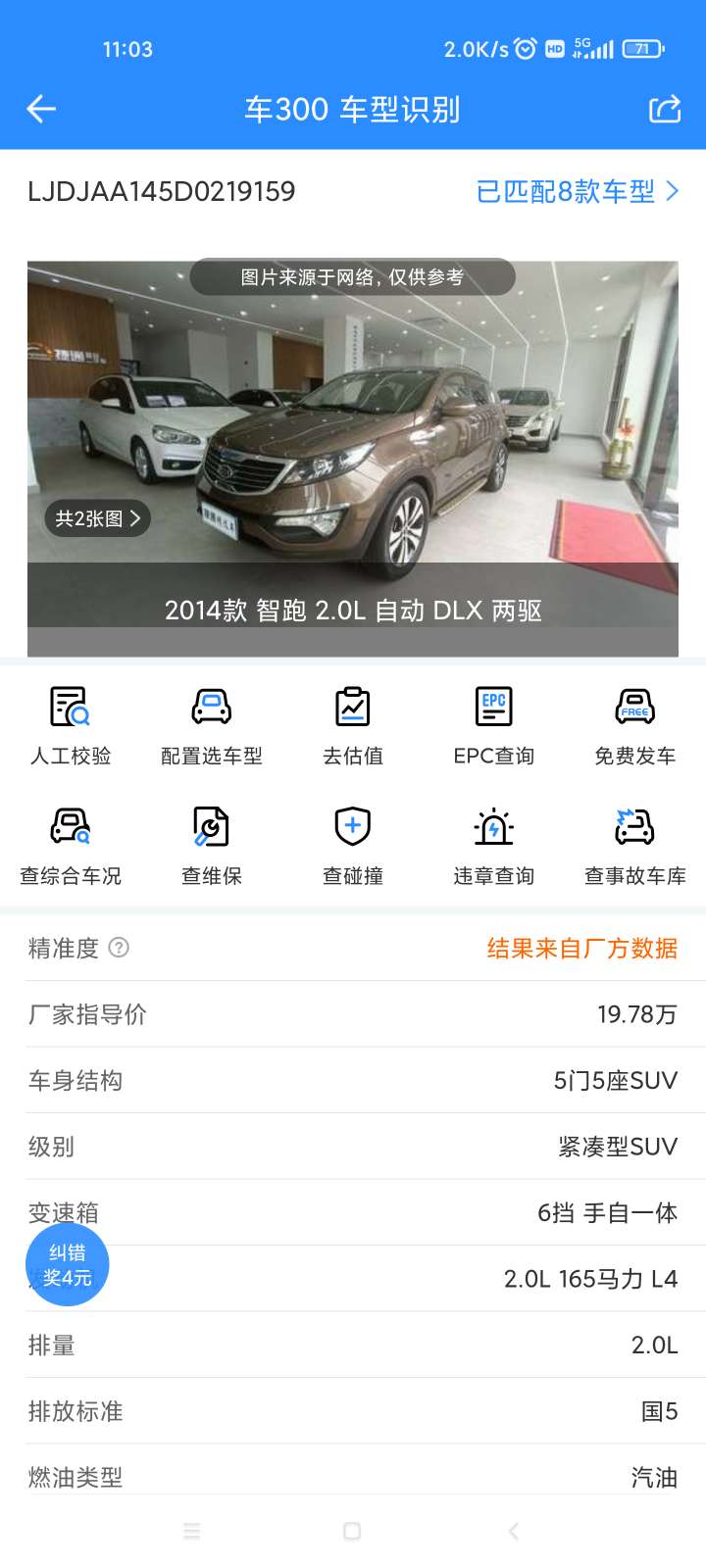Image resolution: width=706 pixels, height=1568 pixels.
Task: Open 查综合车况 report
Action: 71,847
